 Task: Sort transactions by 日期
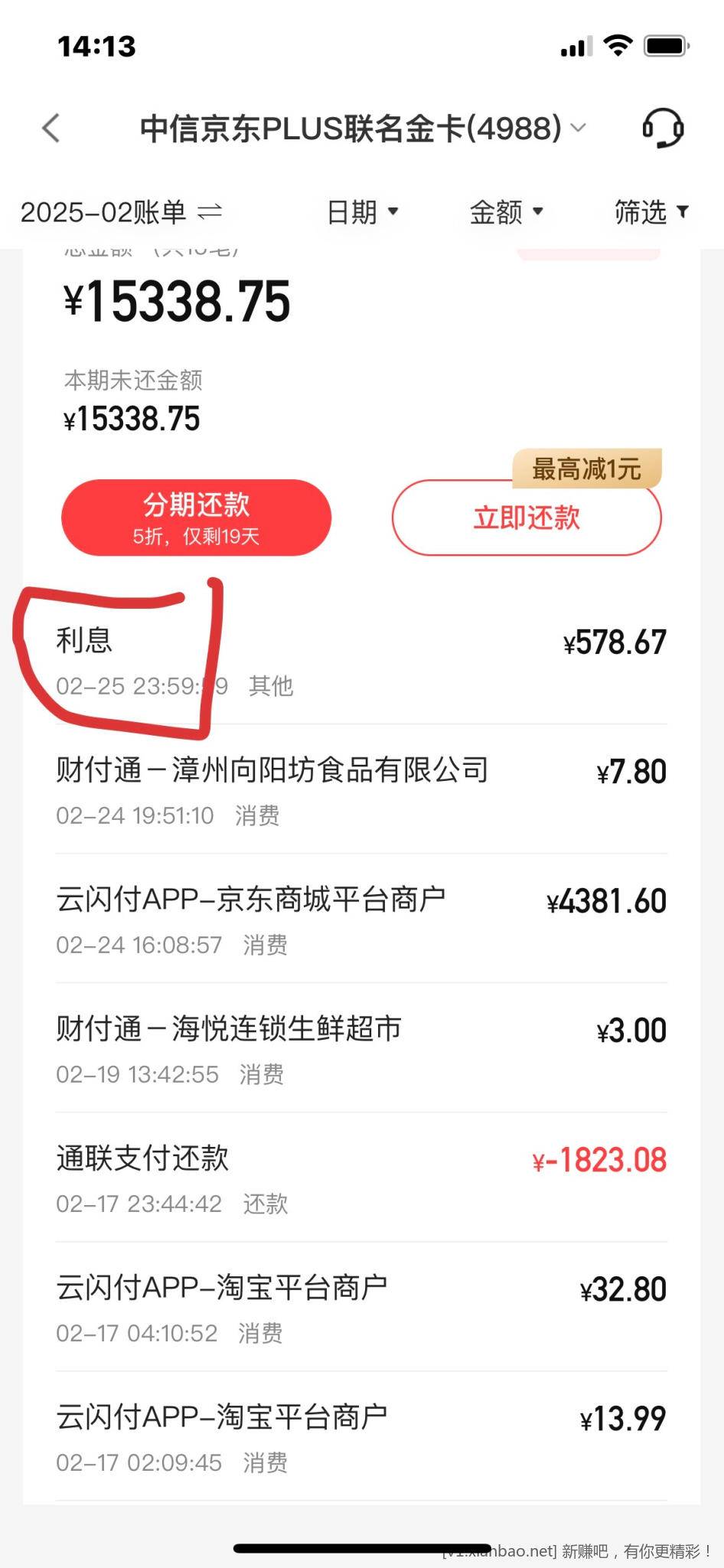pos(362,212)
